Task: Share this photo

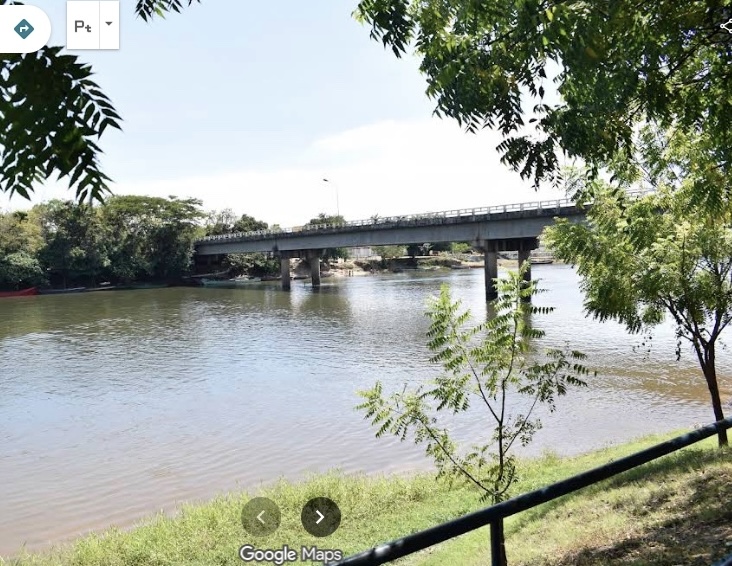Action: [725, 27]
